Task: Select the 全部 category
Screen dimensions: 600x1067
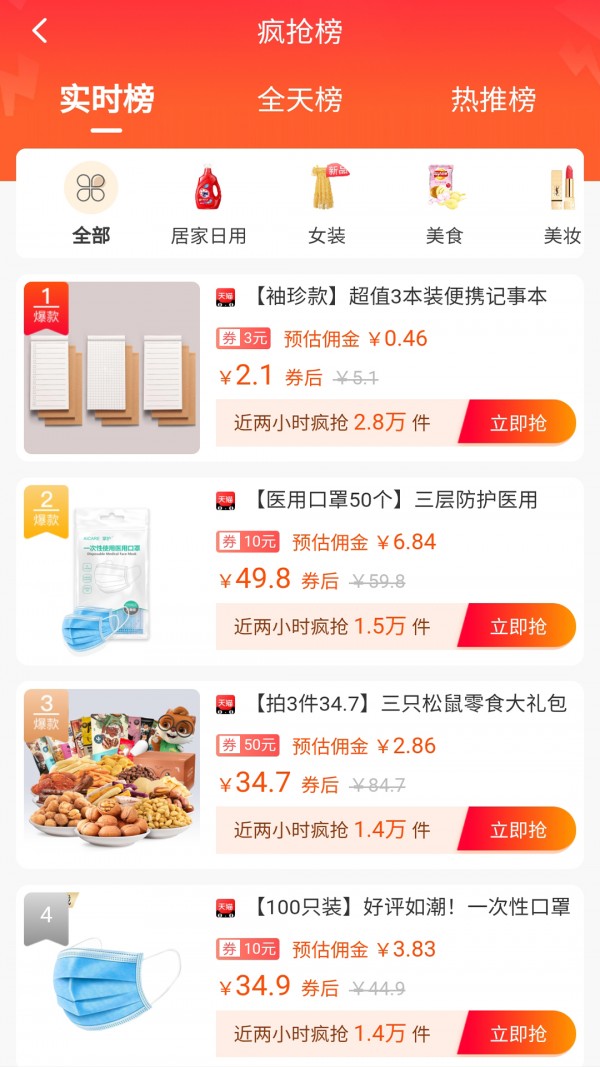Action: click(91, 204)
